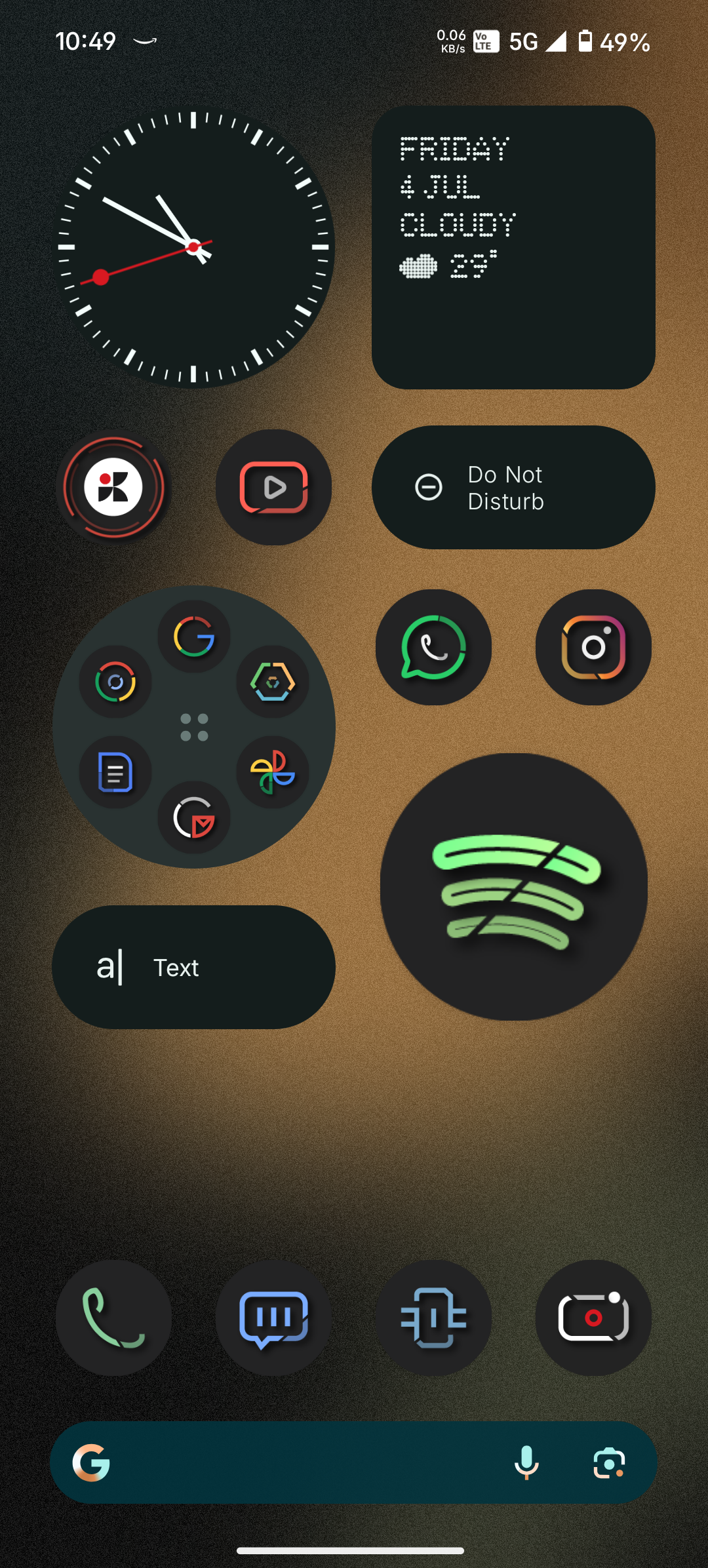Start voice search with the microphone
Screen dimensions: 708x1568
click(526, 1462)
